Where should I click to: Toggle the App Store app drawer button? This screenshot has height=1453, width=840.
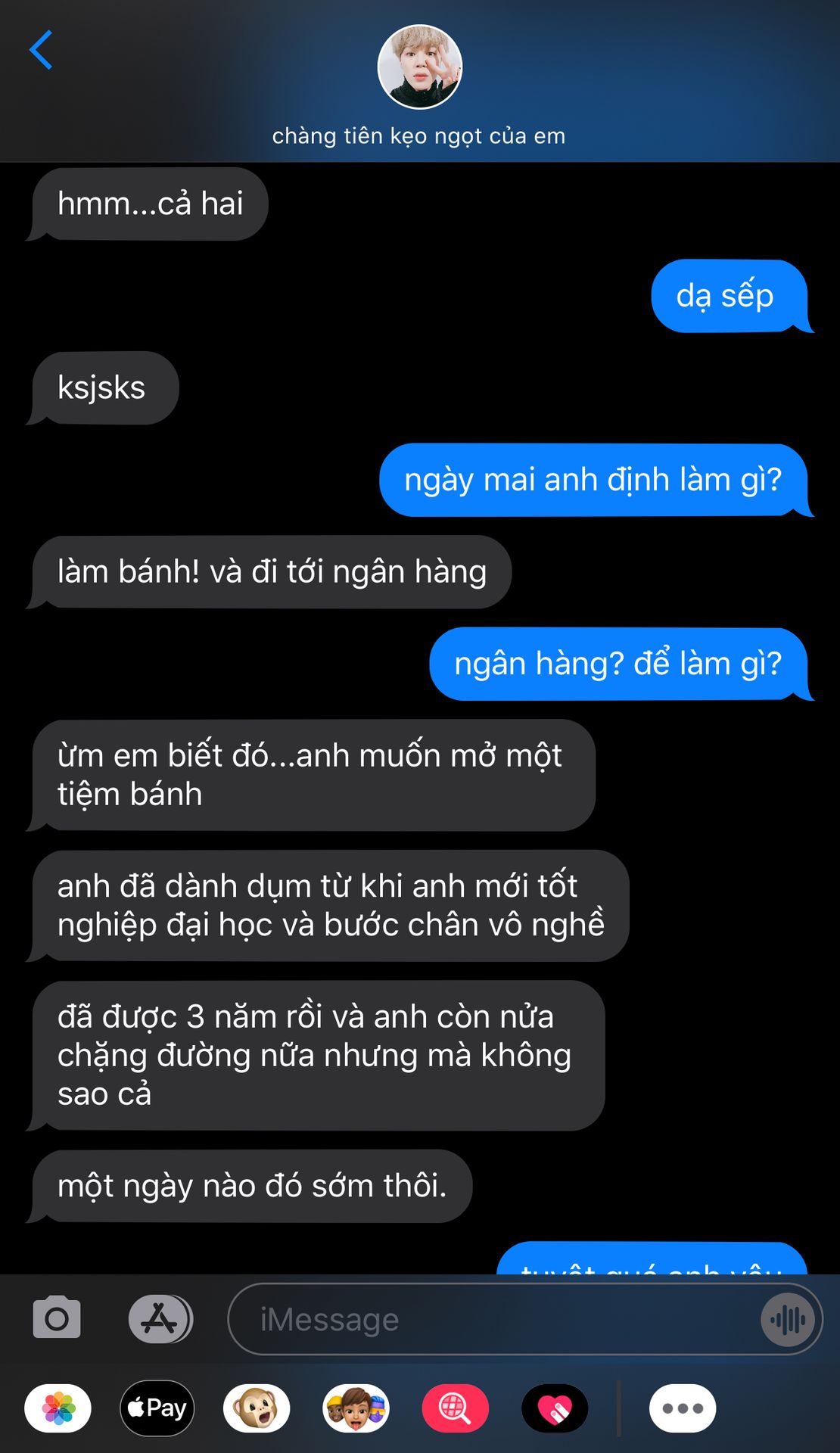click(x=160, y=1319)
